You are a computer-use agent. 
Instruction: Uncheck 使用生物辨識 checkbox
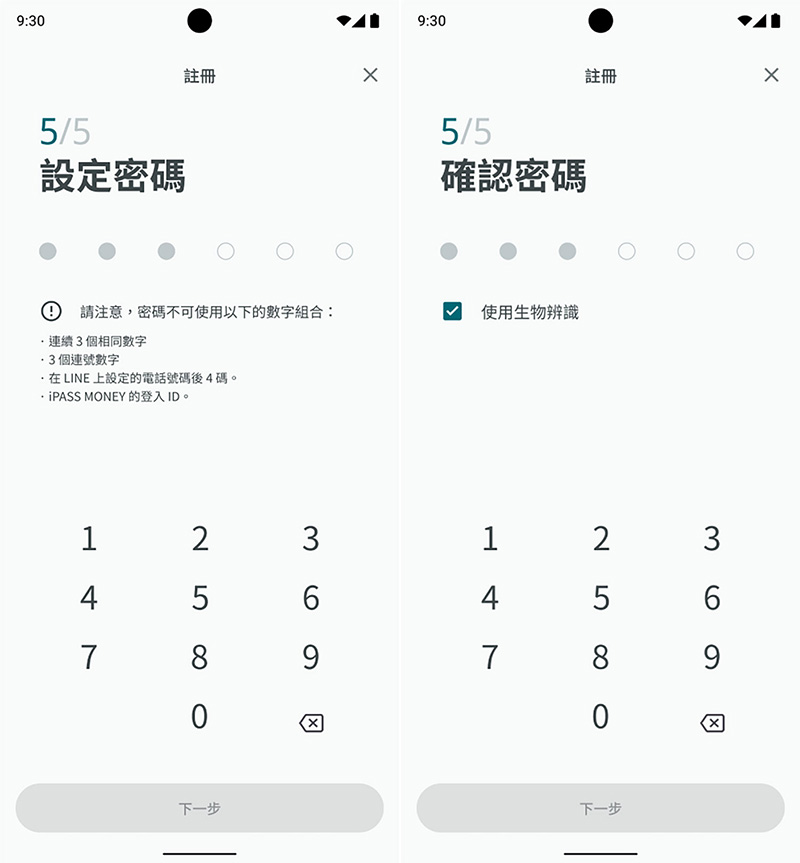[x=452, y=312]
